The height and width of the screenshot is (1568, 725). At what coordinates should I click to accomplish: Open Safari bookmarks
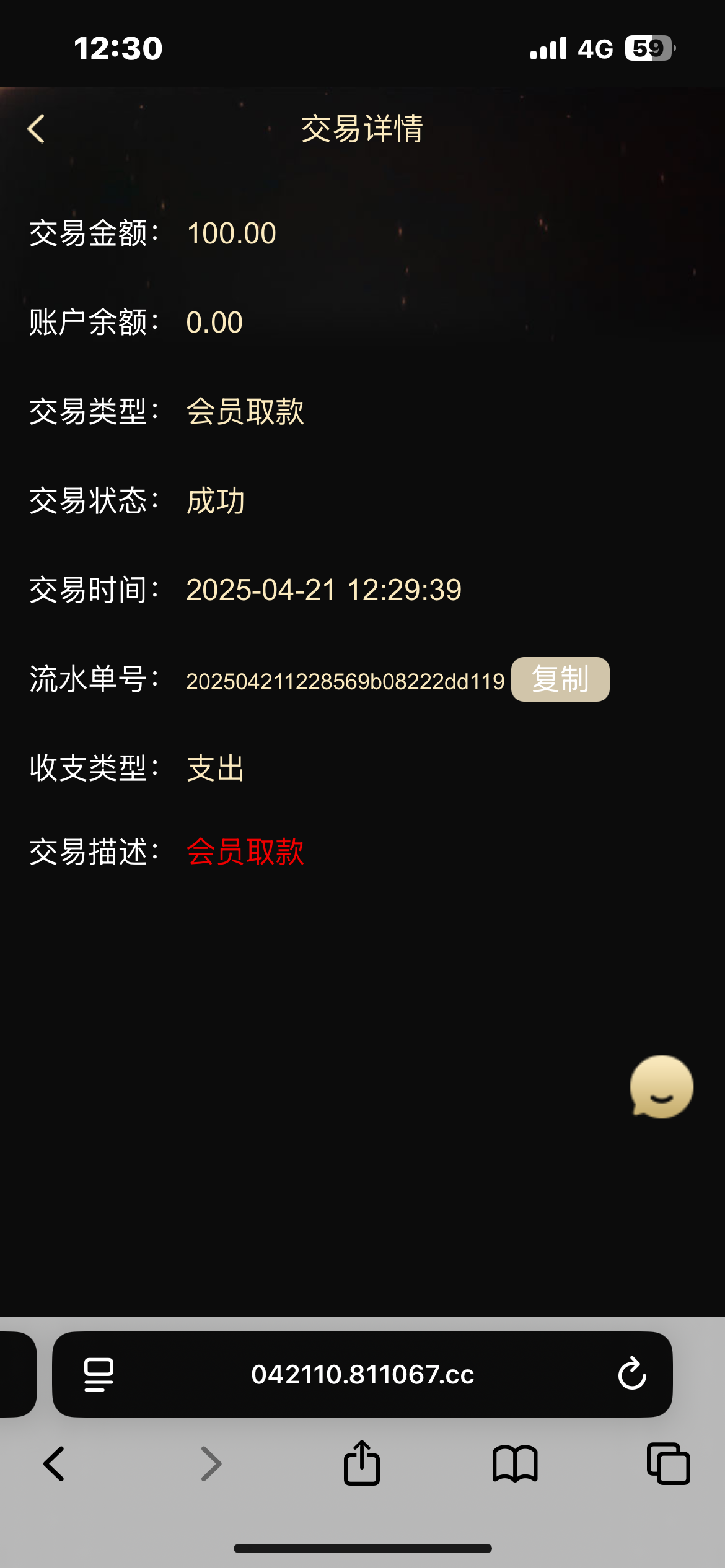point(515,1464)
